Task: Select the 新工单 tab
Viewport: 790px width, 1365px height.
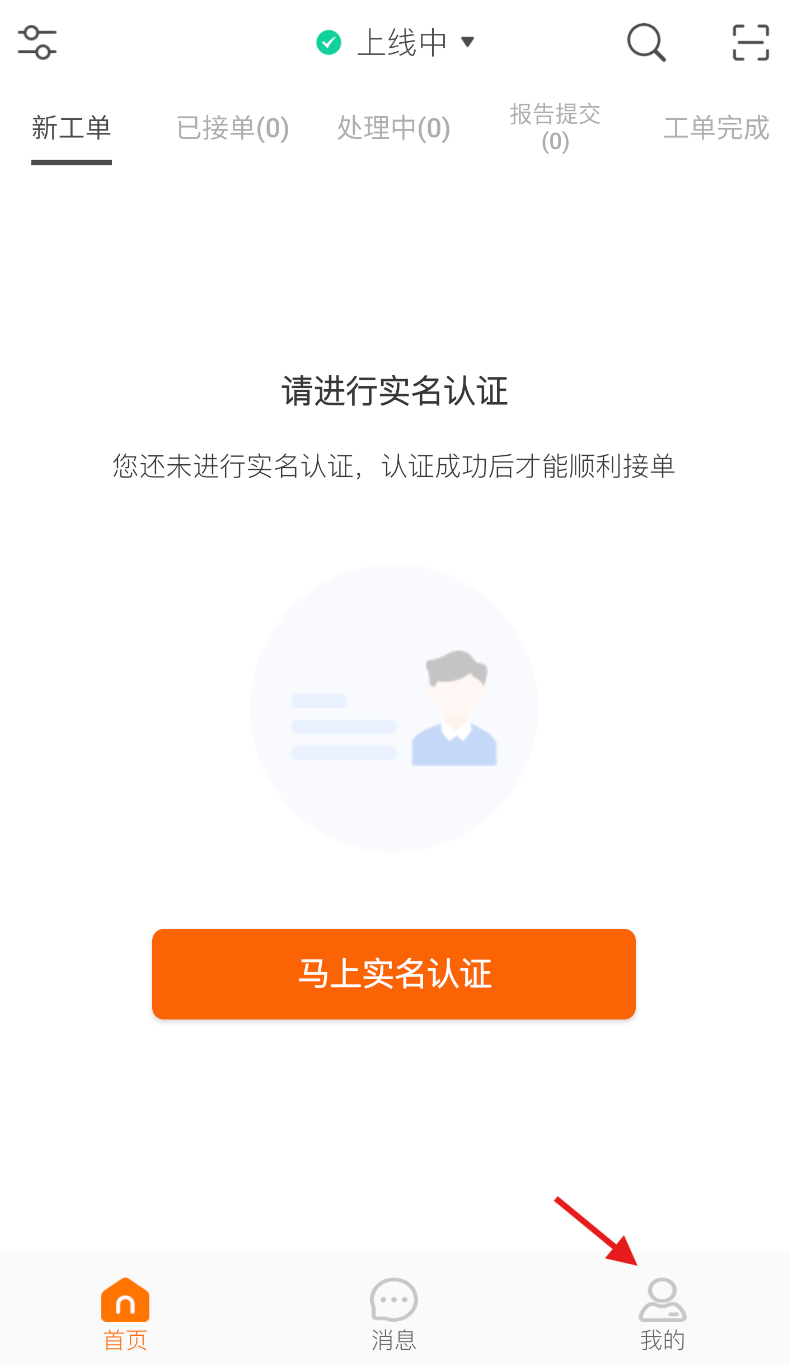Action: pos(71,128)
